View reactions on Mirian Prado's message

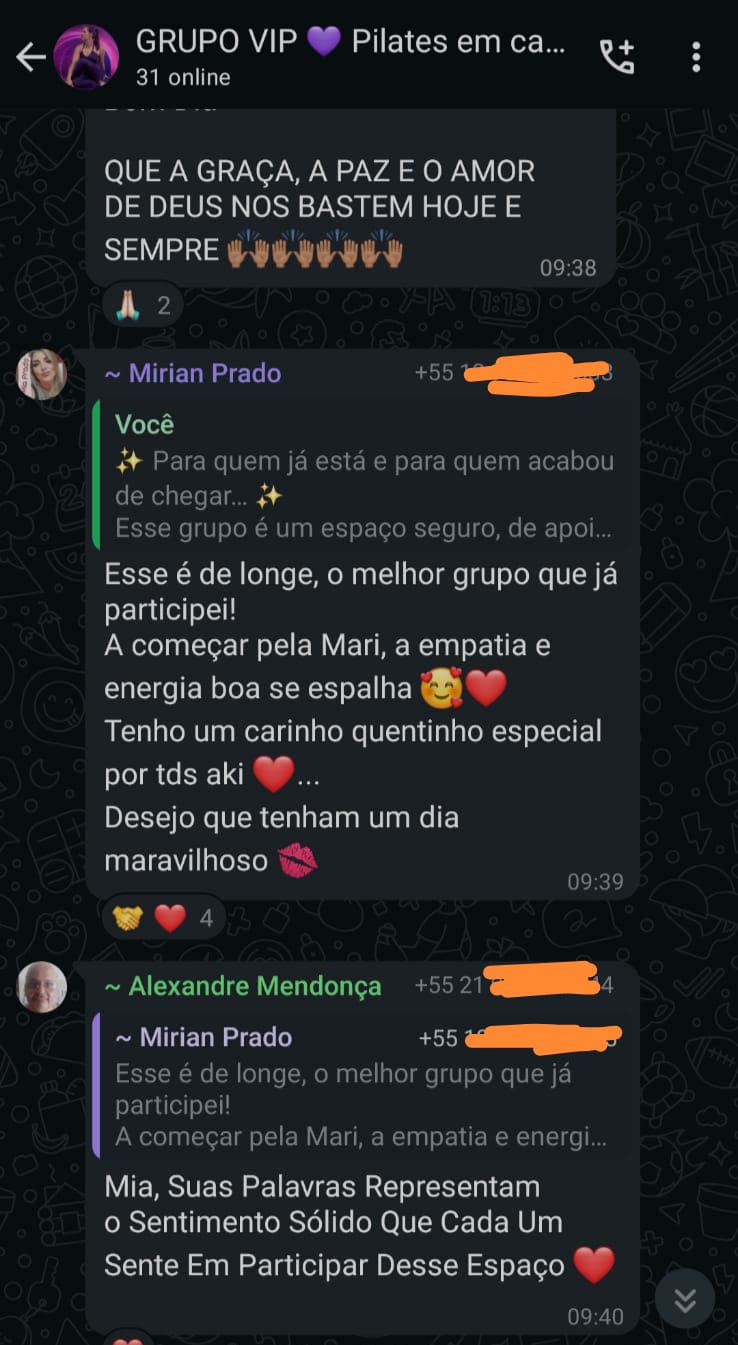164,917
